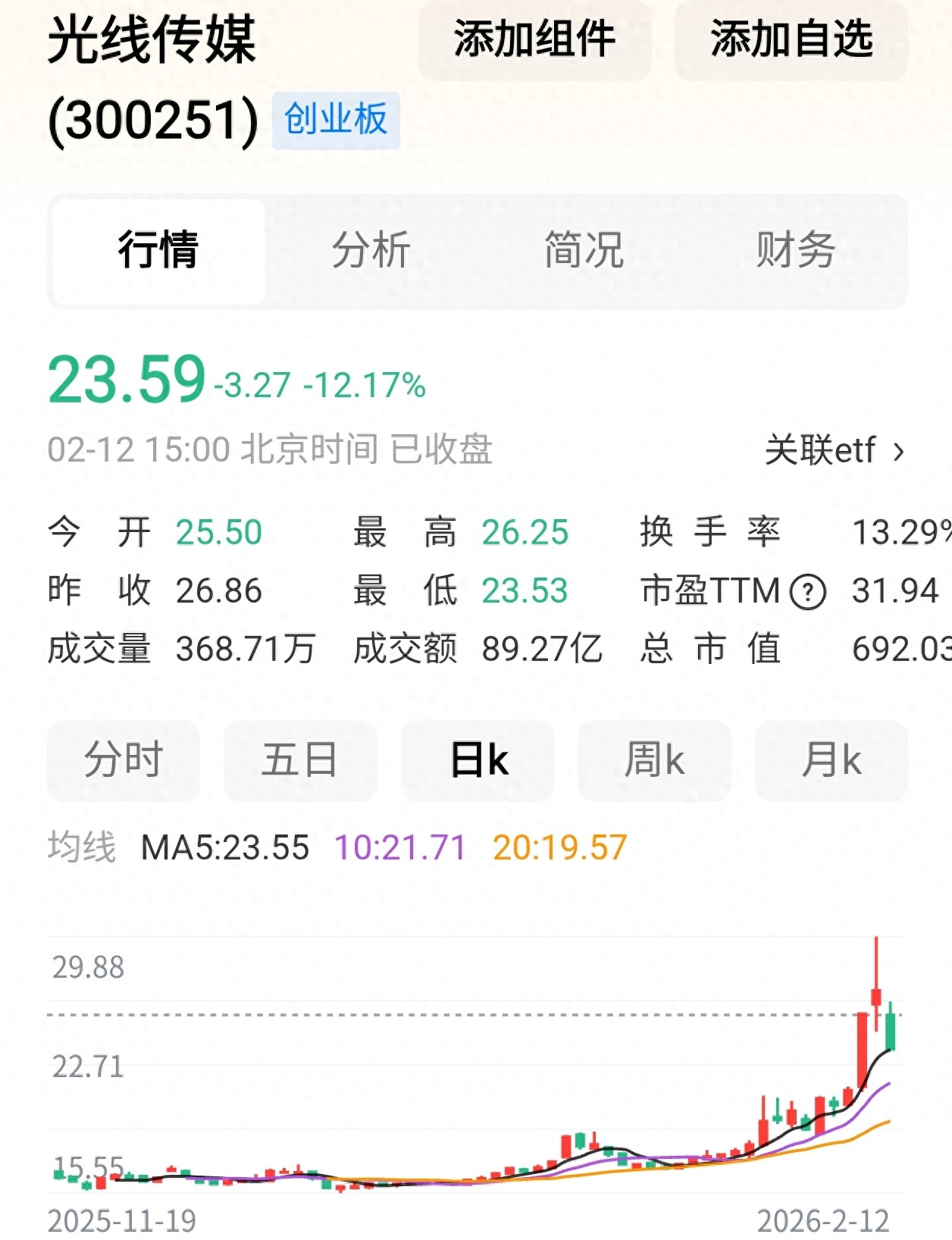Select the 日k chart
Image resolution: width=952 pixels, height=1240 pixels.
click(478, 760)
